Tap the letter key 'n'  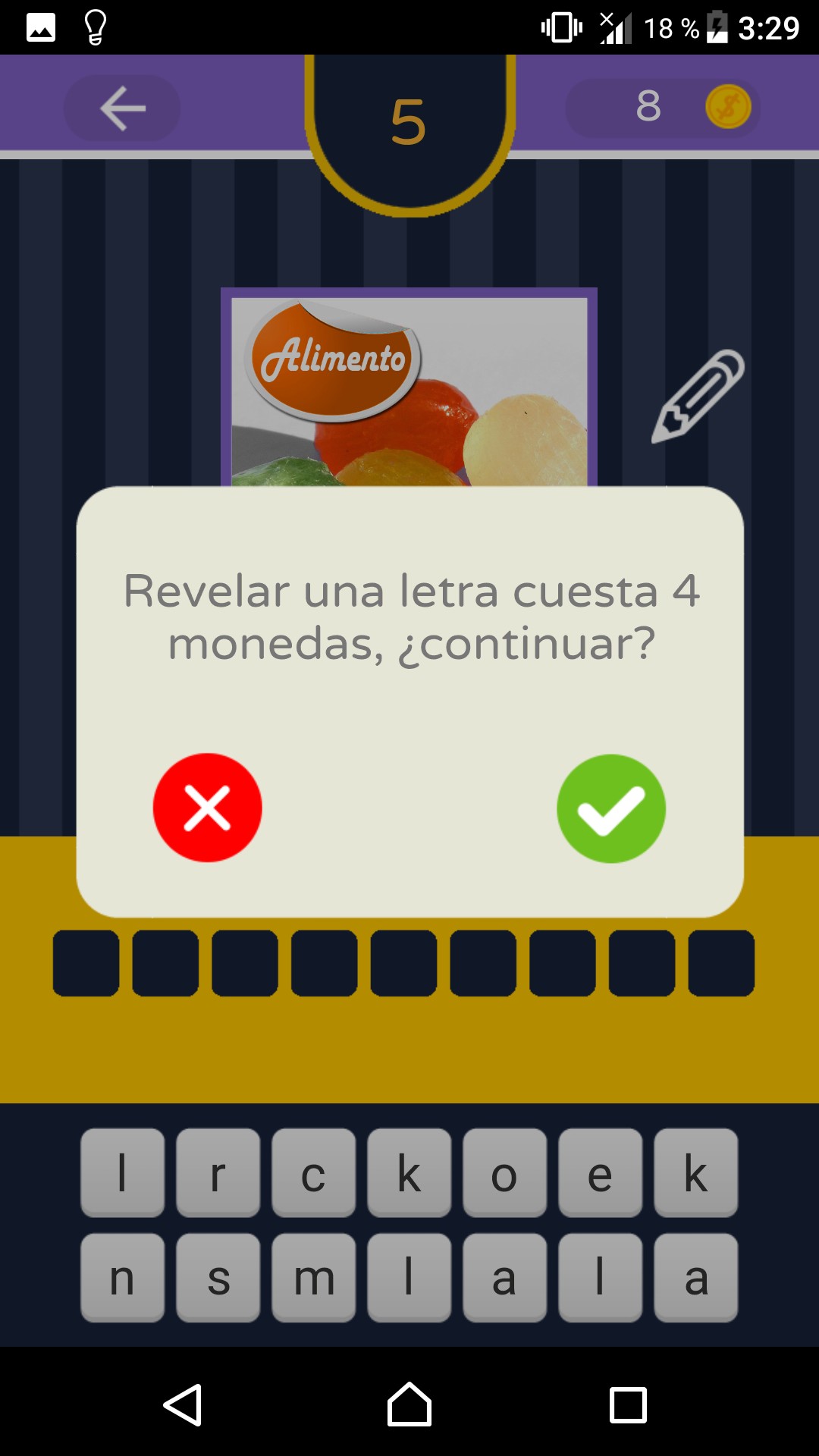123,1278
